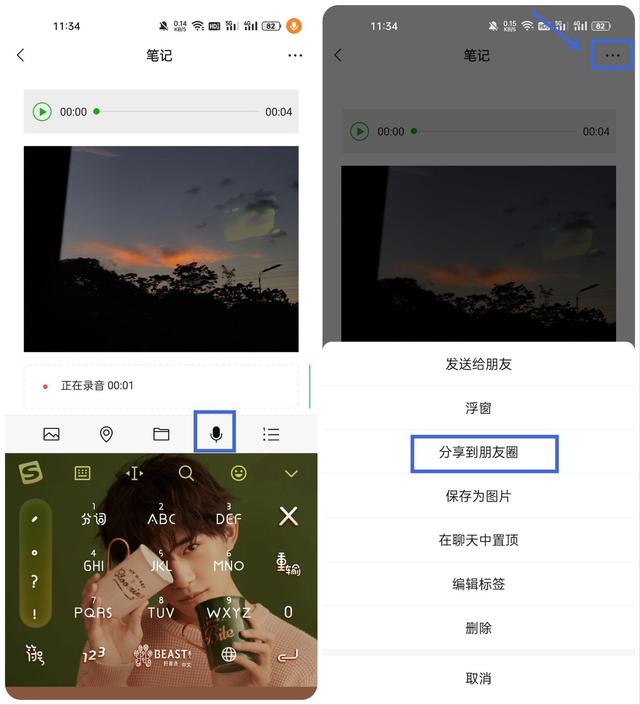This screenshot has width=640, height=705.
Task: Share the note via 分享到朋友圈
Action: (x=478, y=452)
